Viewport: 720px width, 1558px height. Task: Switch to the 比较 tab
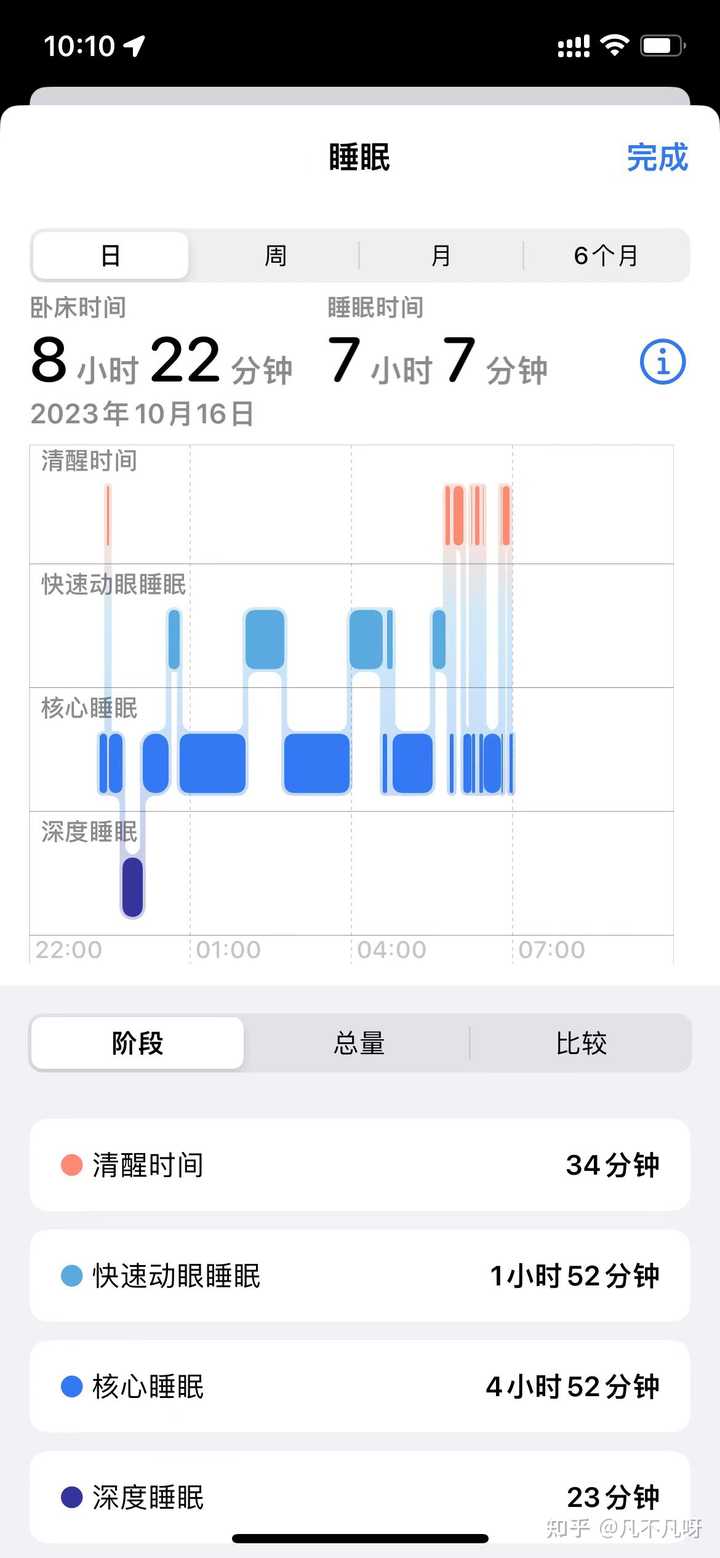point(581,1043)
